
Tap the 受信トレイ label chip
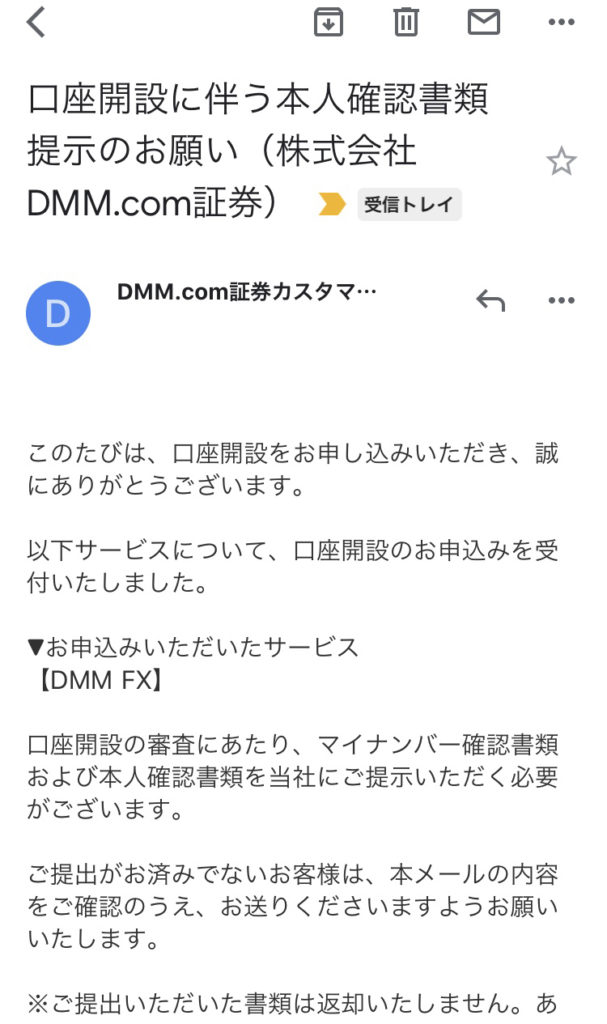(x=409, y=205)
